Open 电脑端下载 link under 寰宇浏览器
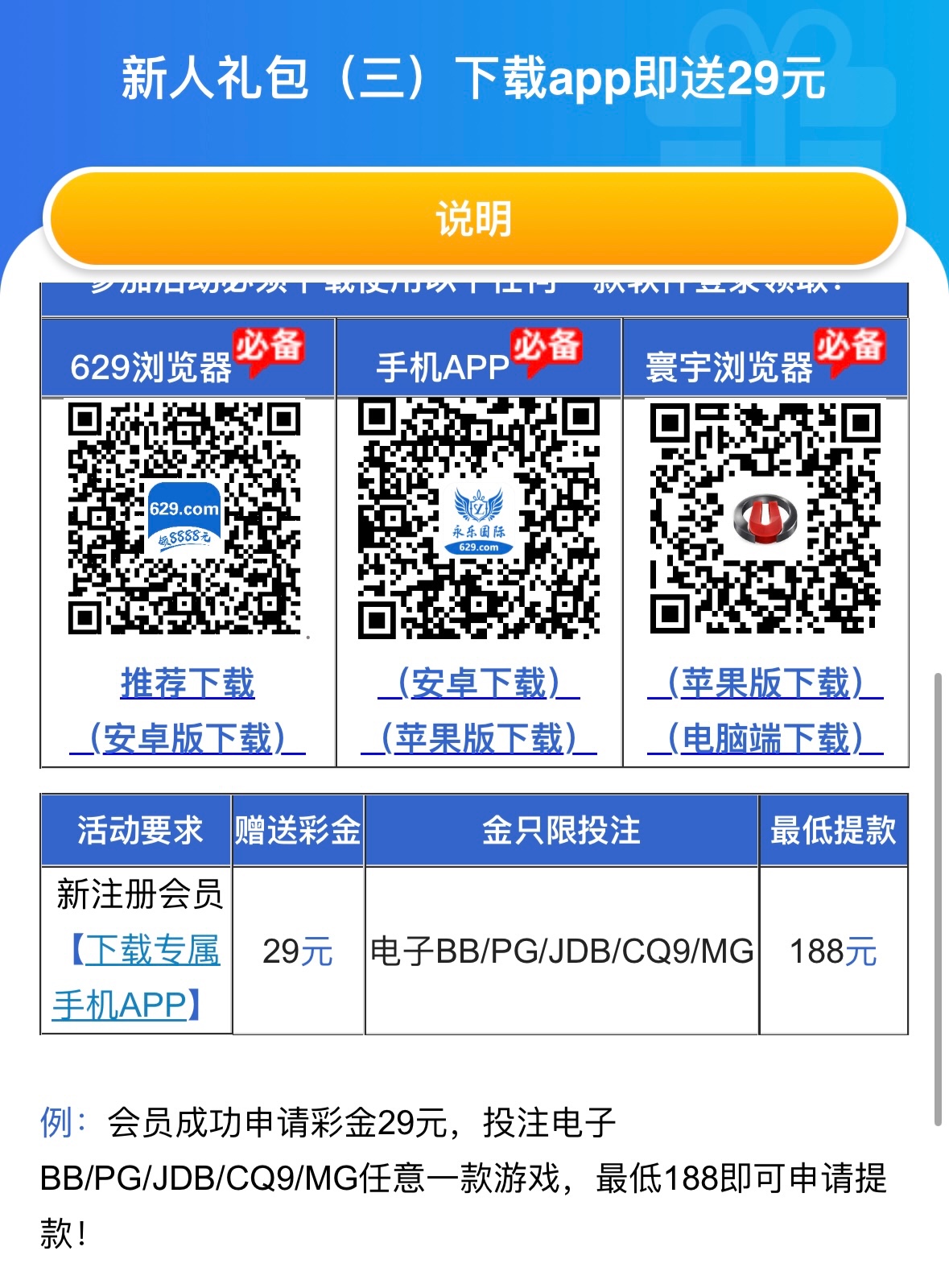 point(765,739)
